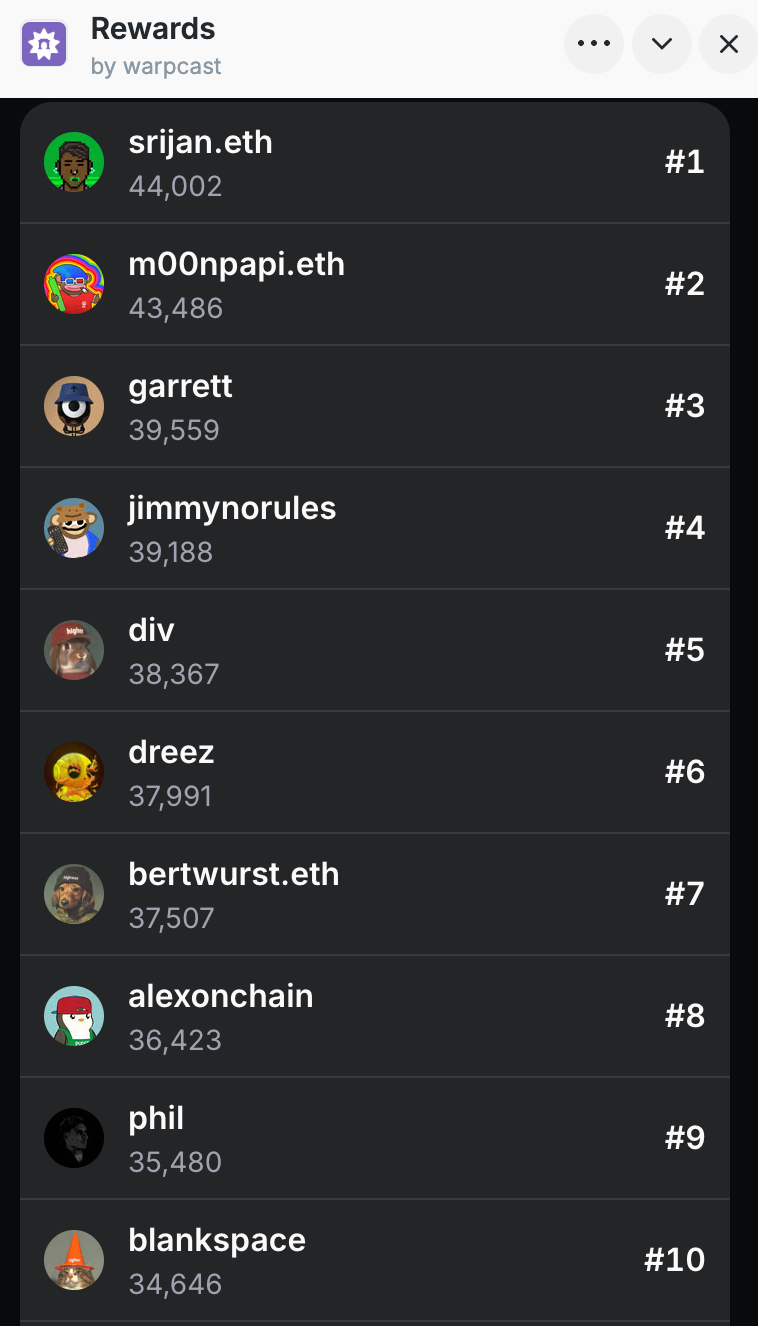Open dreez's profile from the list
Image resolution: width=758 pixels, height=1326 pixels.
374,772
